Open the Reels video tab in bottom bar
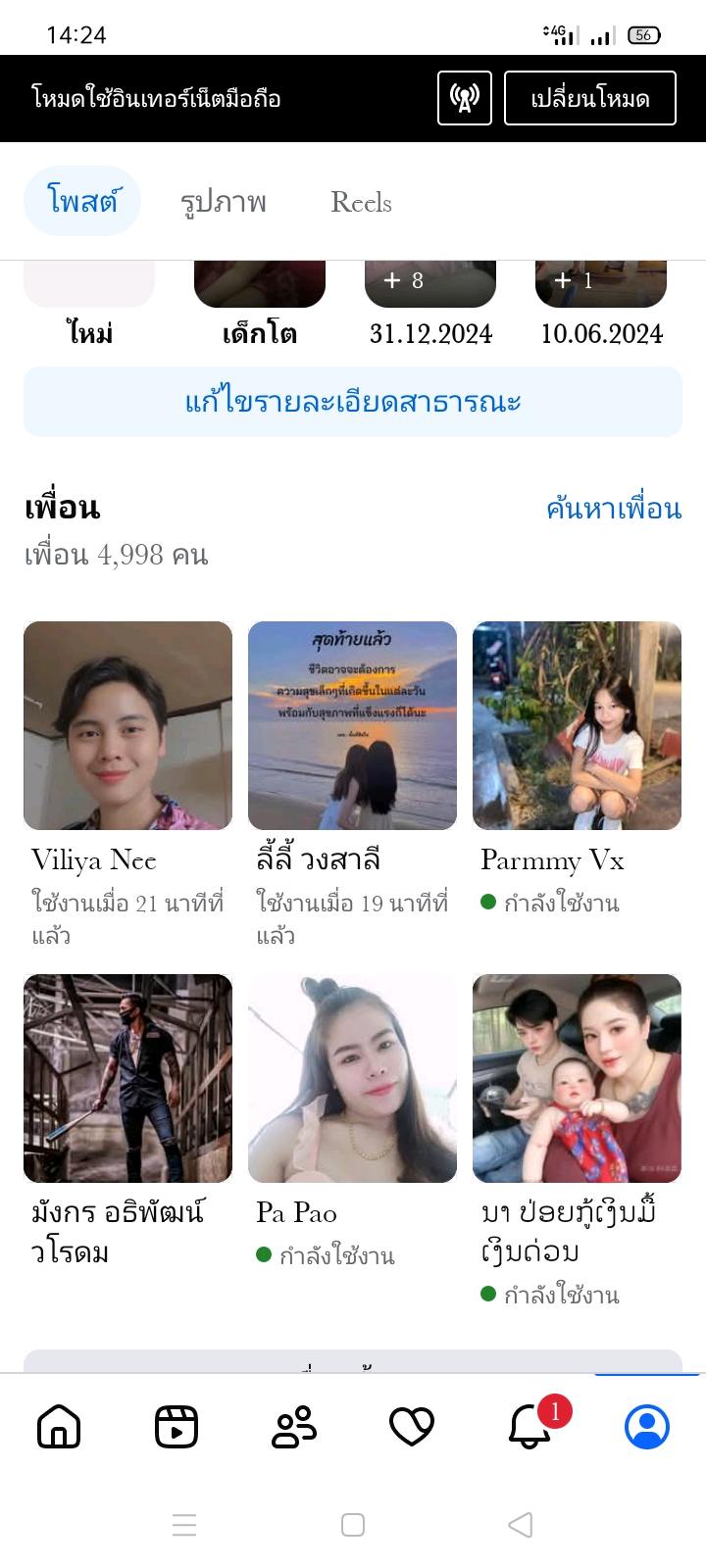The image size is (706, 1568). (176, 1426)
